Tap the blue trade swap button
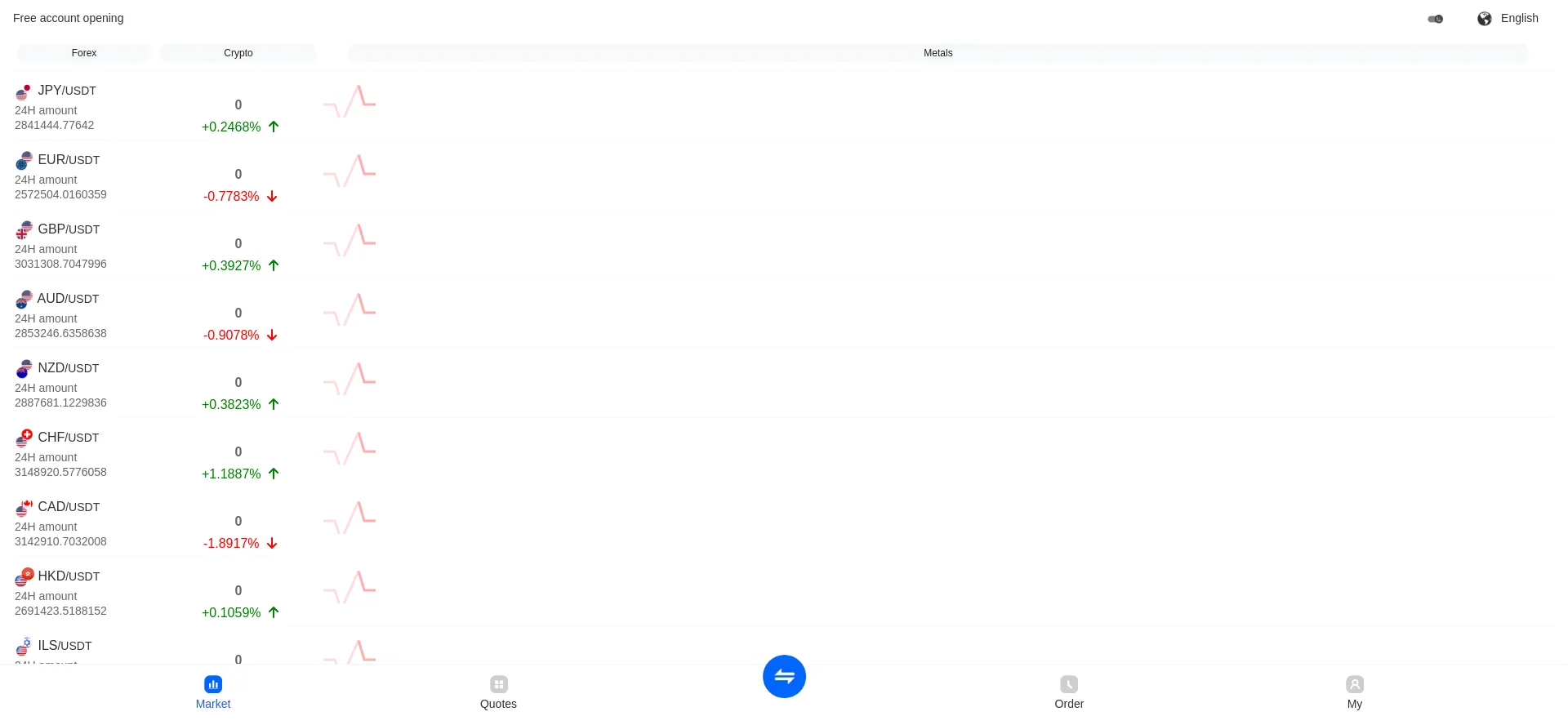This screenshot has width=1568, height=725. [784, 676]
